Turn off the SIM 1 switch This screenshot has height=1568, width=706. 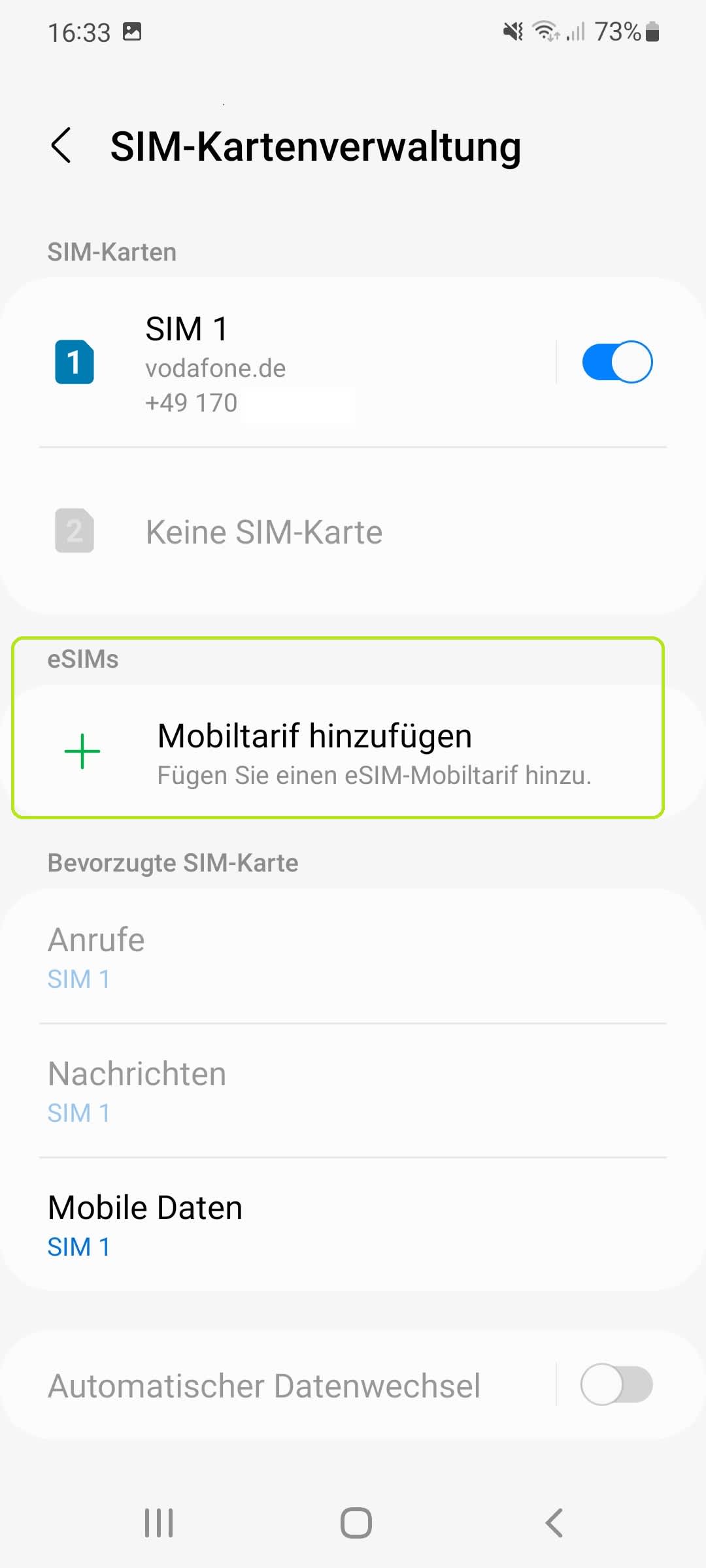click(616, 362)
